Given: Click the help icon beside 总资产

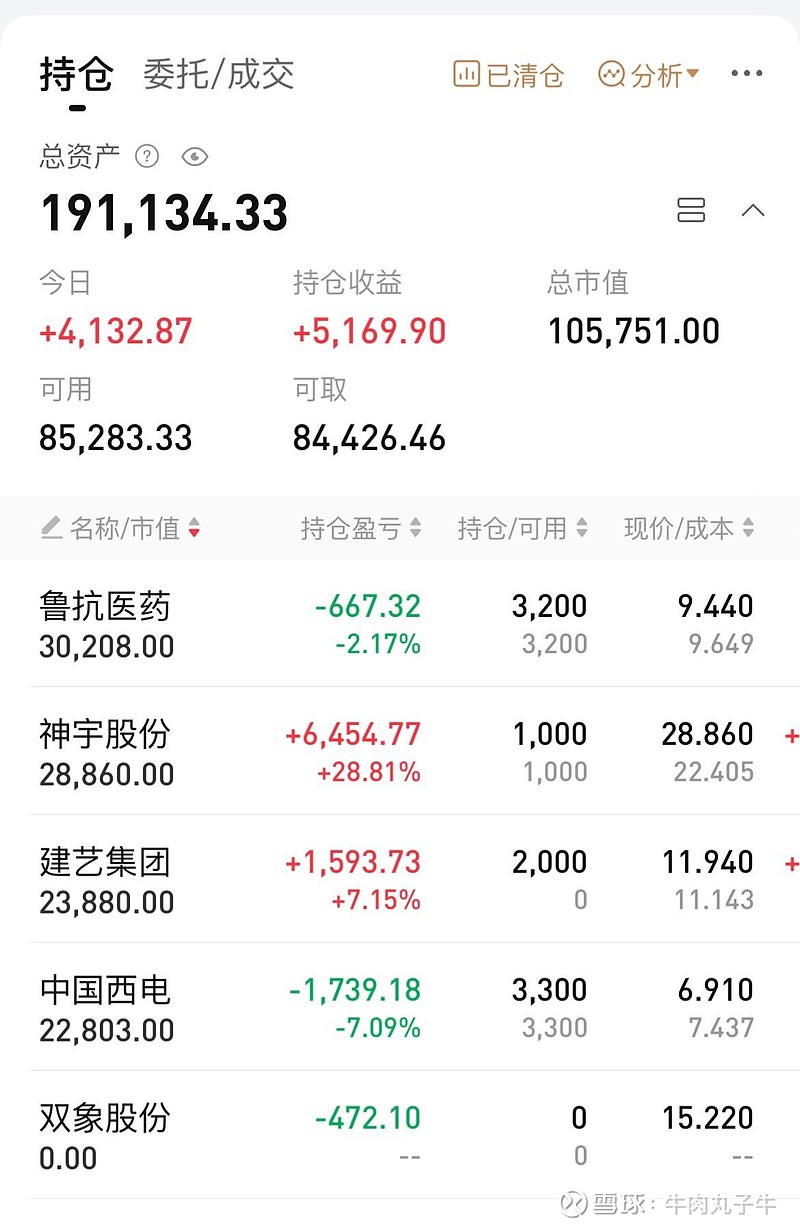Looking at the screenshot, I should (x=147, y=157).
